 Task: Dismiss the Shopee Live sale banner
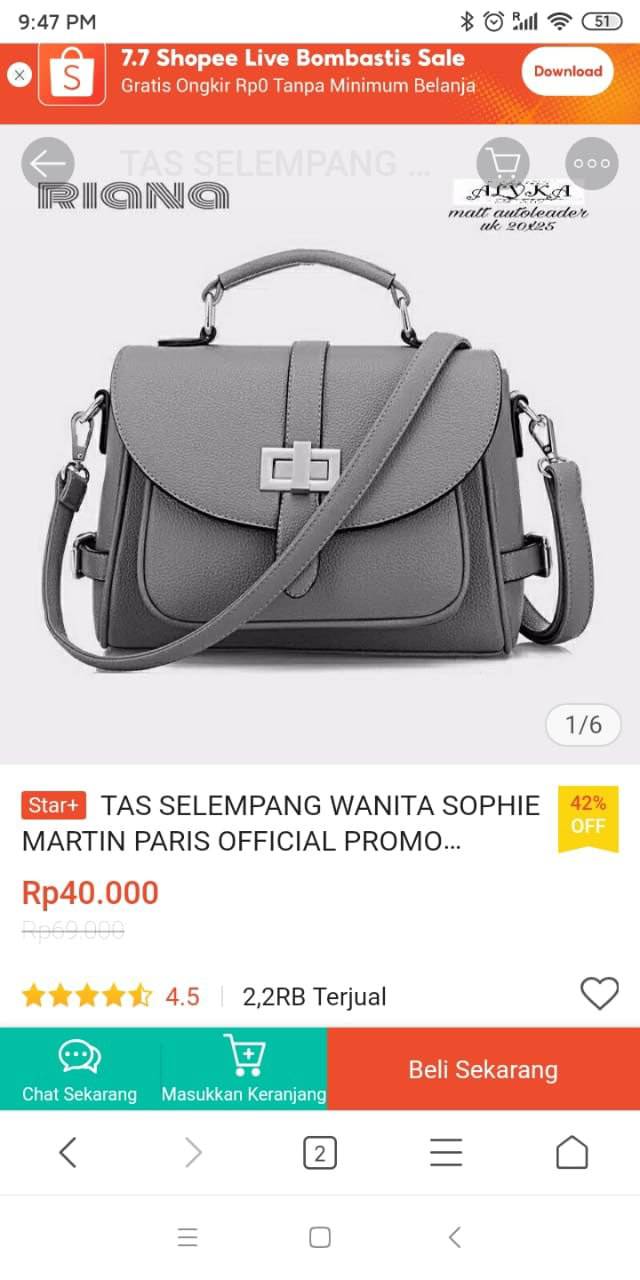[19, 74]
